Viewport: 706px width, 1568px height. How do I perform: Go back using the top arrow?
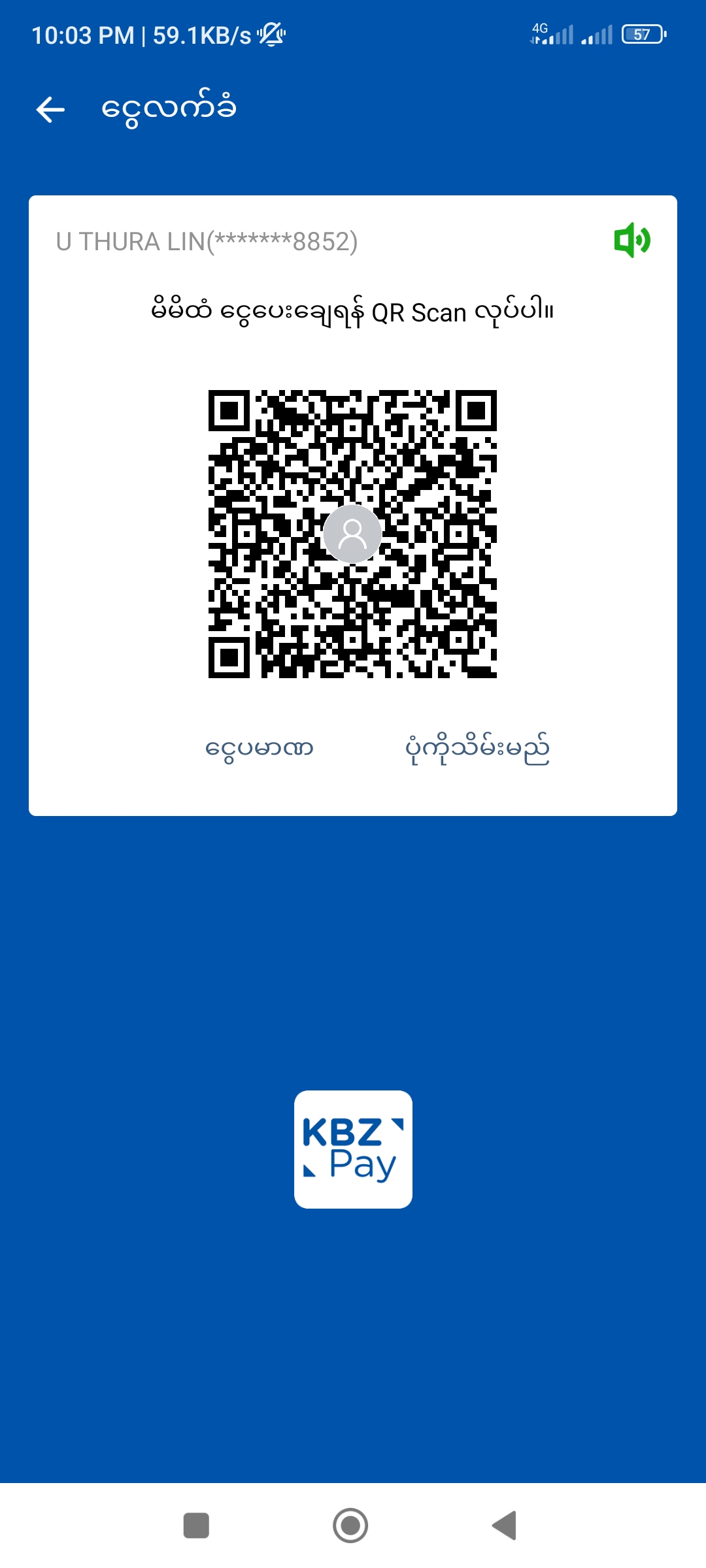(50, 109)
